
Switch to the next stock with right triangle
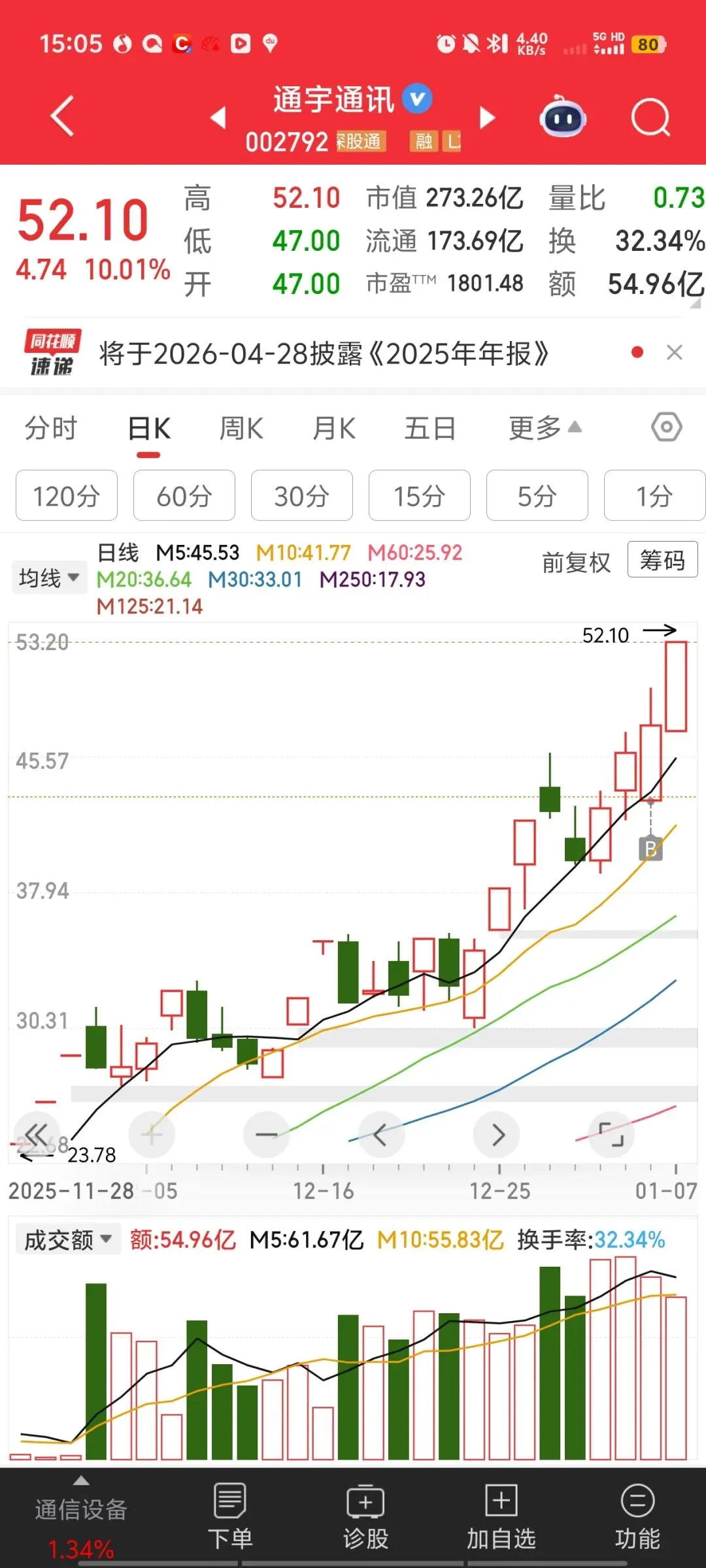[x=487, y=118]
